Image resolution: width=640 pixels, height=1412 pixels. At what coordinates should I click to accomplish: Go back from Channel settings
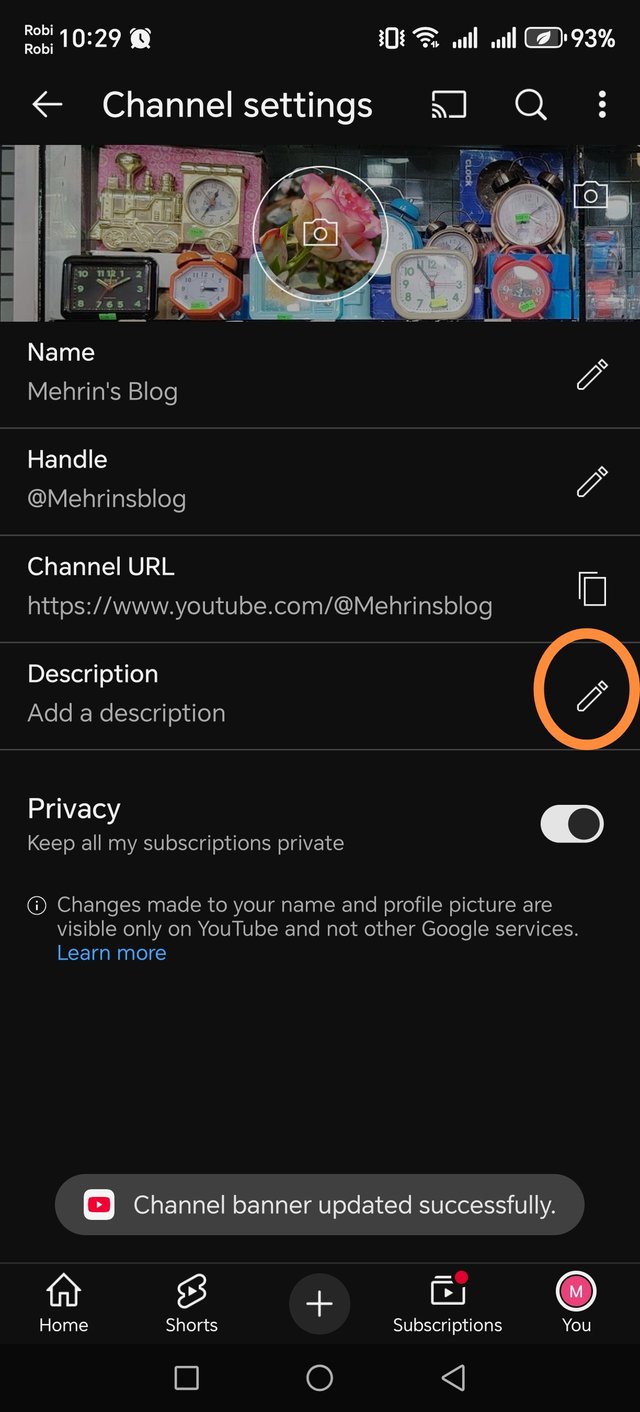click(x=47, y=104)
